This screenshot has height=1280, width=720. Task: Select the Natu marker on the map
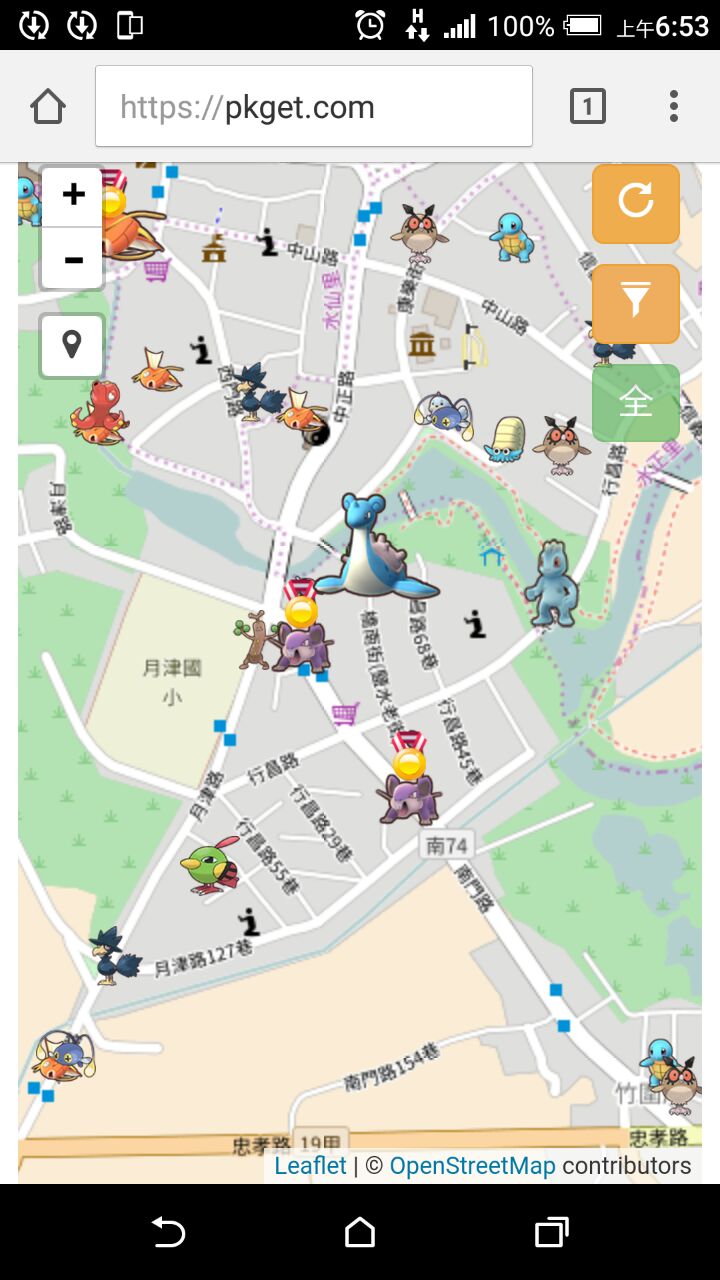211,864
